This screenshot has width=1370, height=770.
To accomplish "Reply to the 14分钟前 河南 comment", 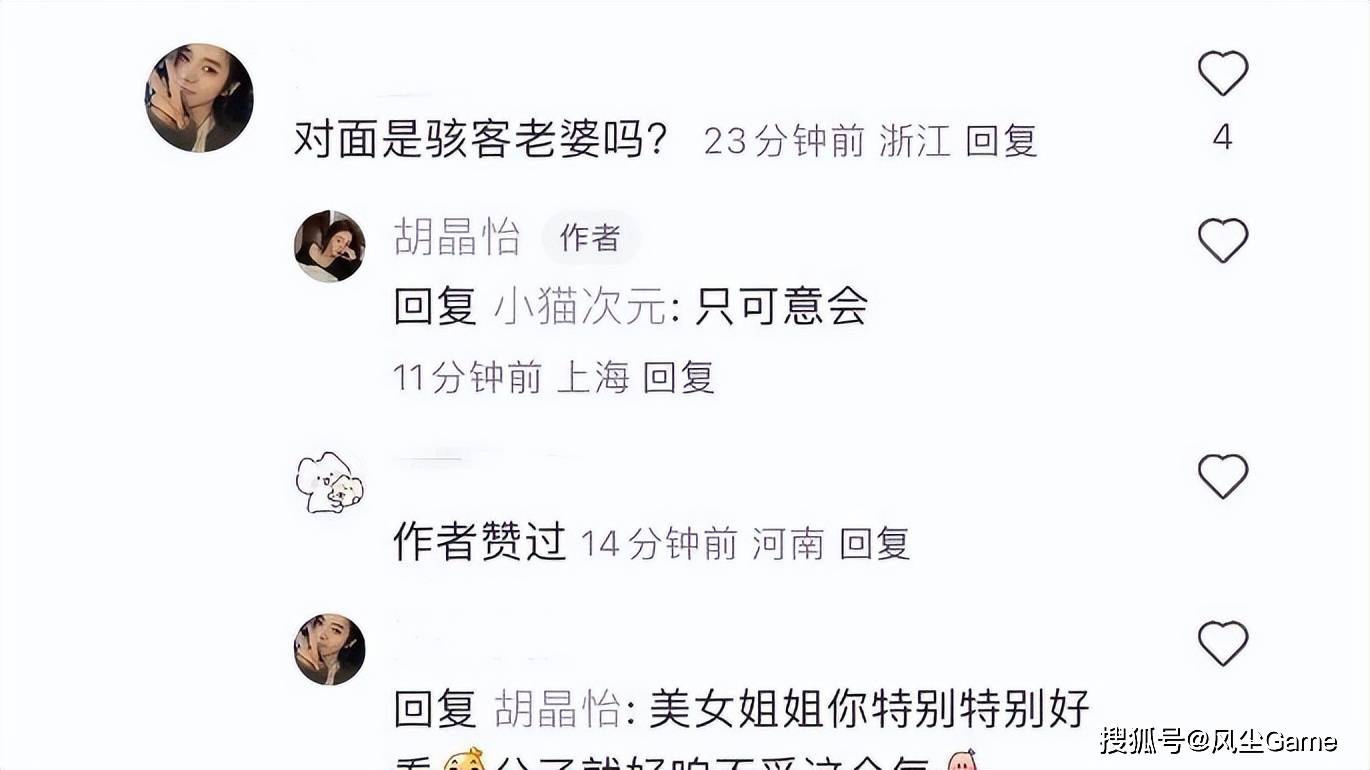I will coord(874,544).
